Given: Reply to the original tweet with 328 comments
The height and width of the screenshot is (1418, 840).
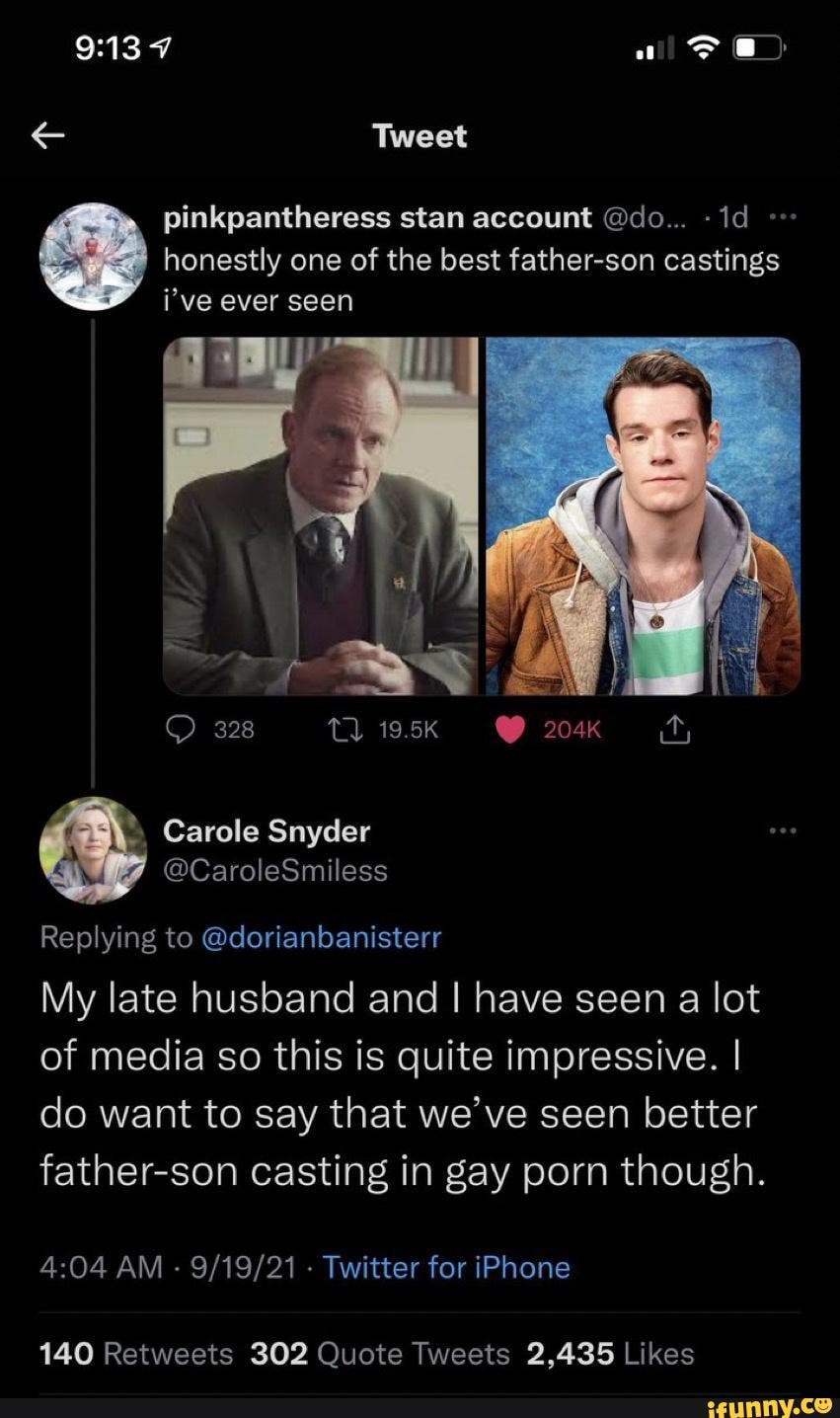Looking at the screenshot, I should pos(209,730).
